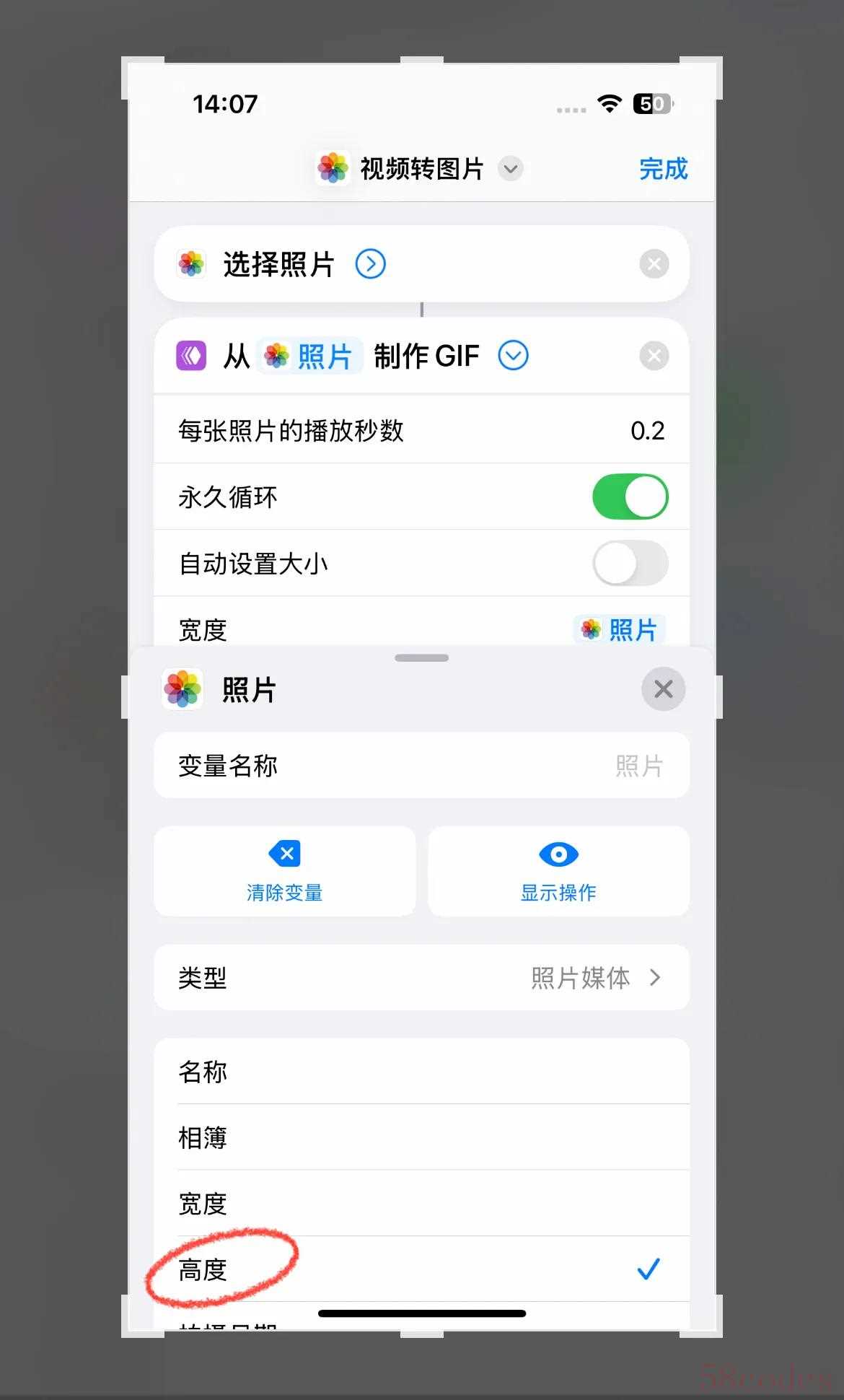The width and height of the screenshot is (844, 1400).
Task: Tap the 照片 variable in 制作 GIF
Action: 309,356
